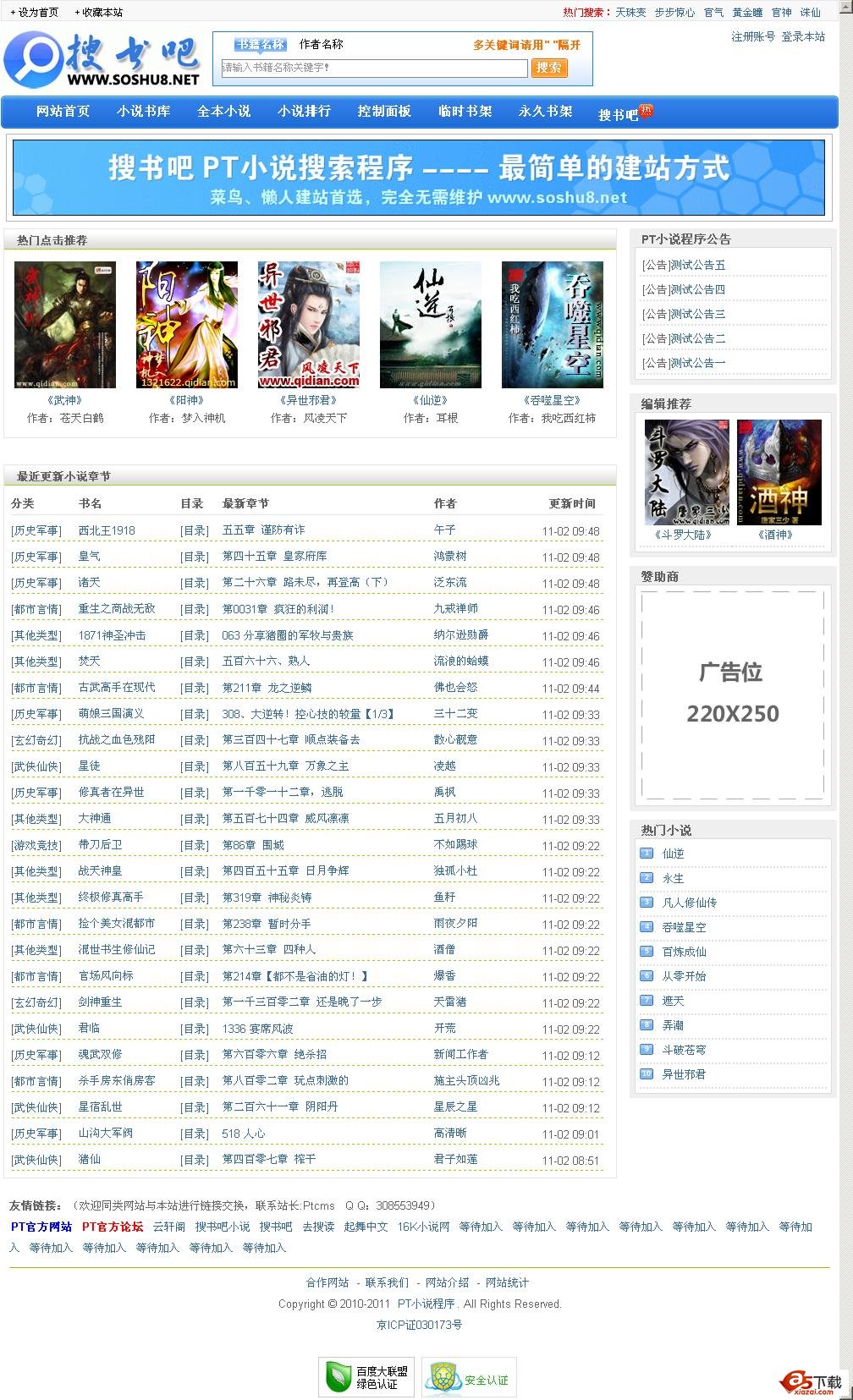Click the 搜索 search button
Image resolution: width=853 pixels, height=1400 pixels.
pos(548,69)
